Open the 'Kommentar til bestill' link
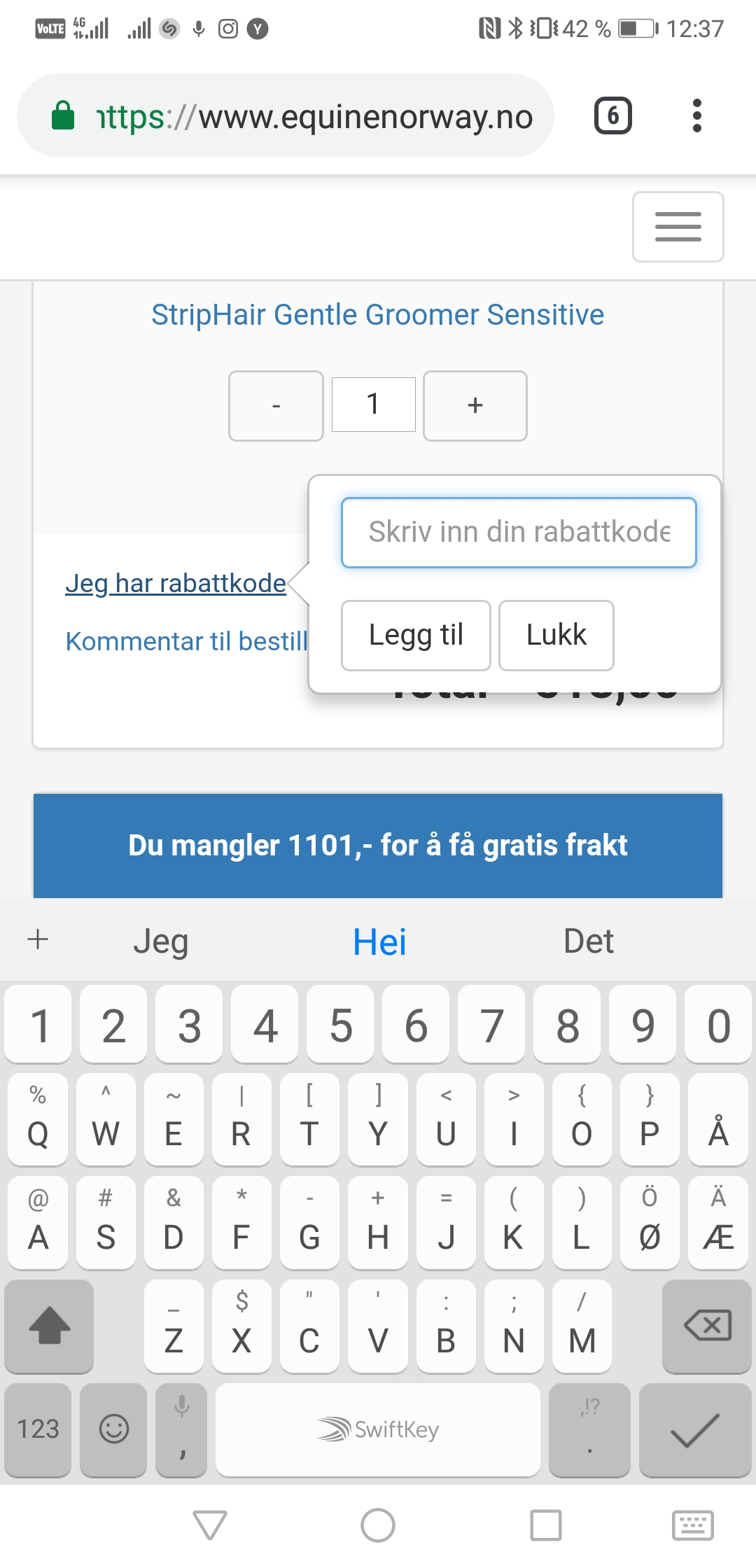Screen dimensions: 756x1568 (186, 641)
